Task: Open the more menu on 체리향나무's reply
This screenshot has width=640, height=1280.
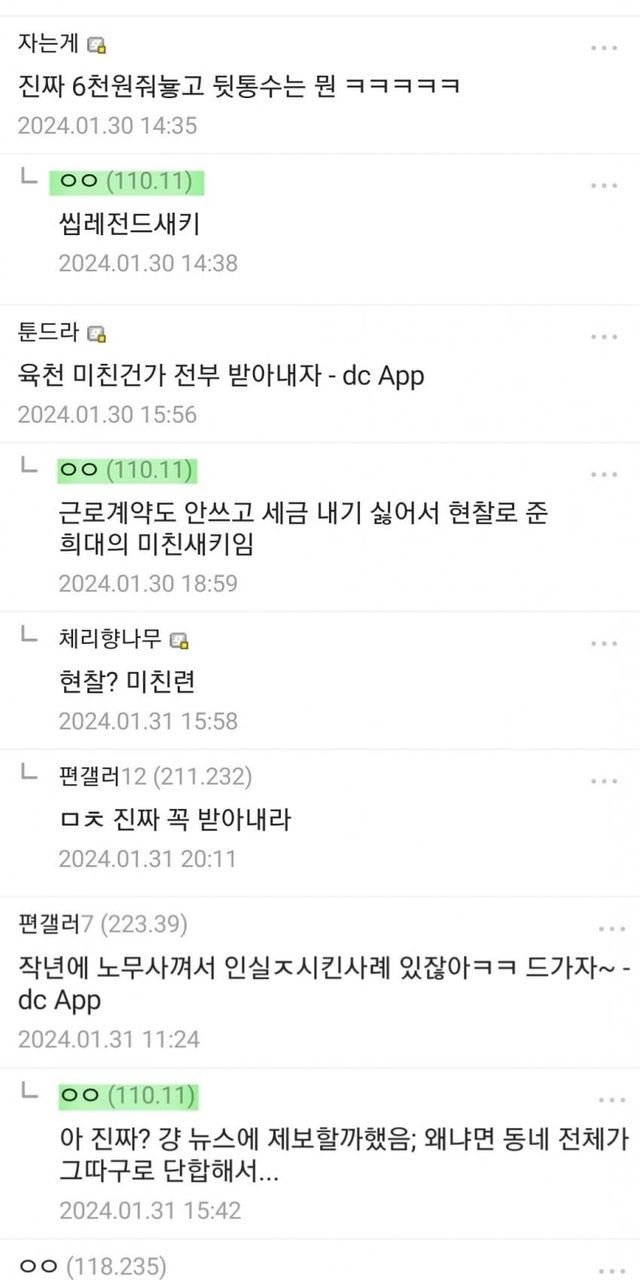Action: (603, 643)
